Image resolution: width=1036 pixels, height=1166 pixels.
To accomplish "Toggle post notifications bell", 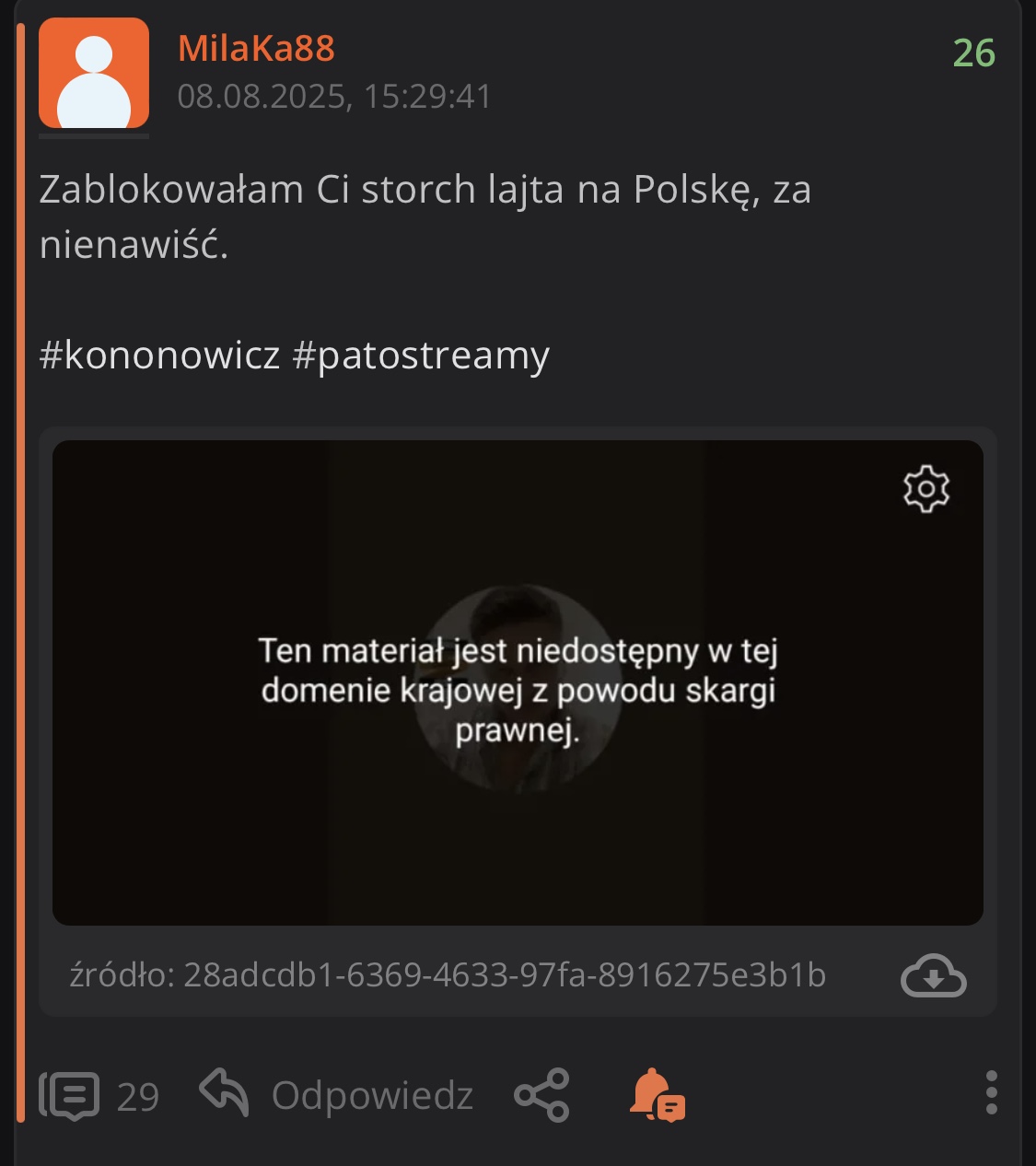I will click(x=657, y=1095).
